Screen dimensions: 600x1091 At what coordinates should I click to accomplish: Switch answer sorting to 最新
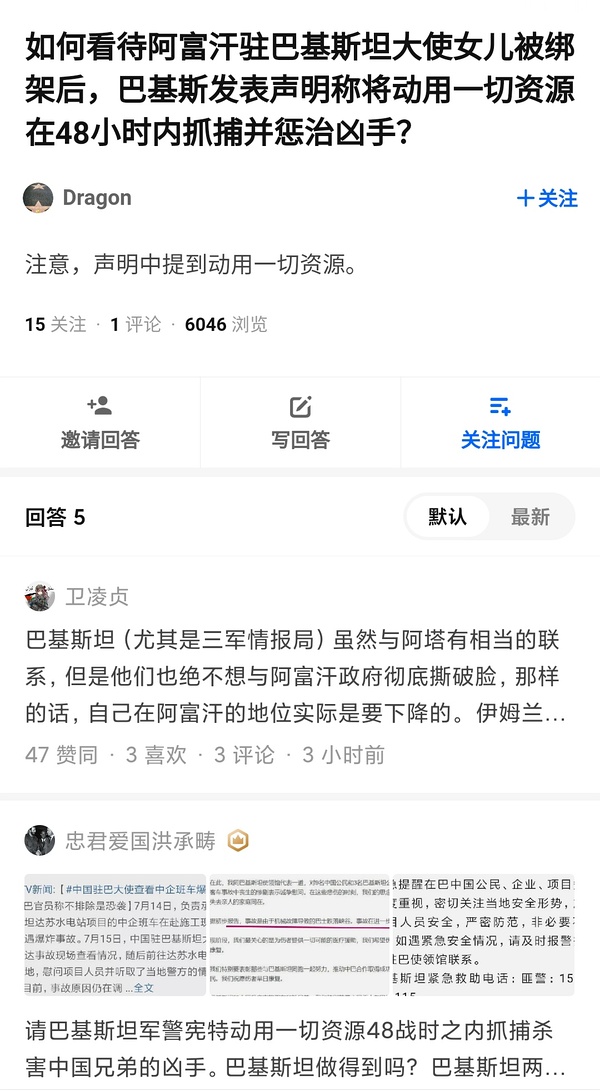pyautogui.click(x=530, y=517)
